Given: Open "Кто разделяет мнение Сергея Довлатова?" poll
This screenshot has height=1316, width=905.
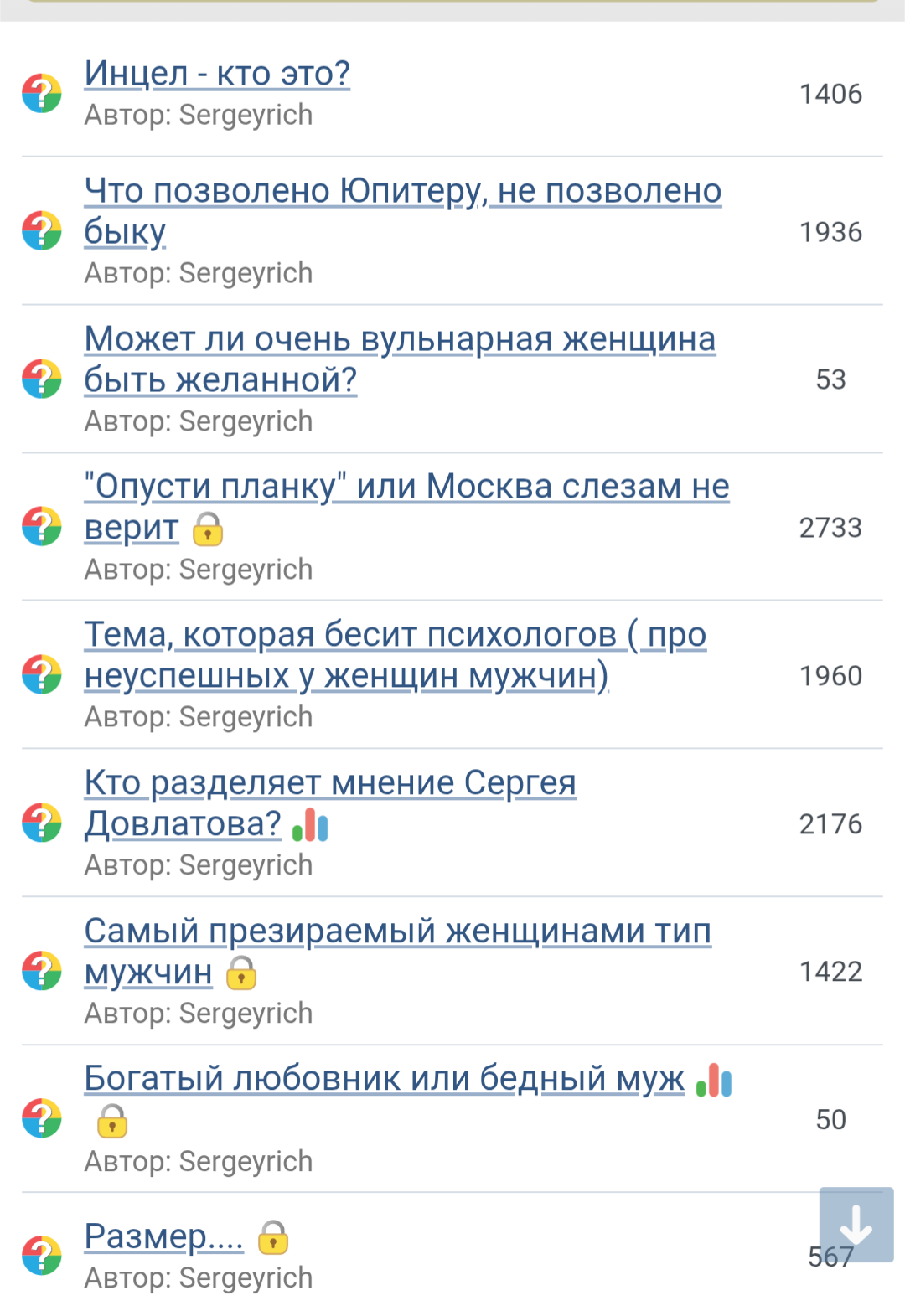Looking at the screenshot, I should 330,784.
